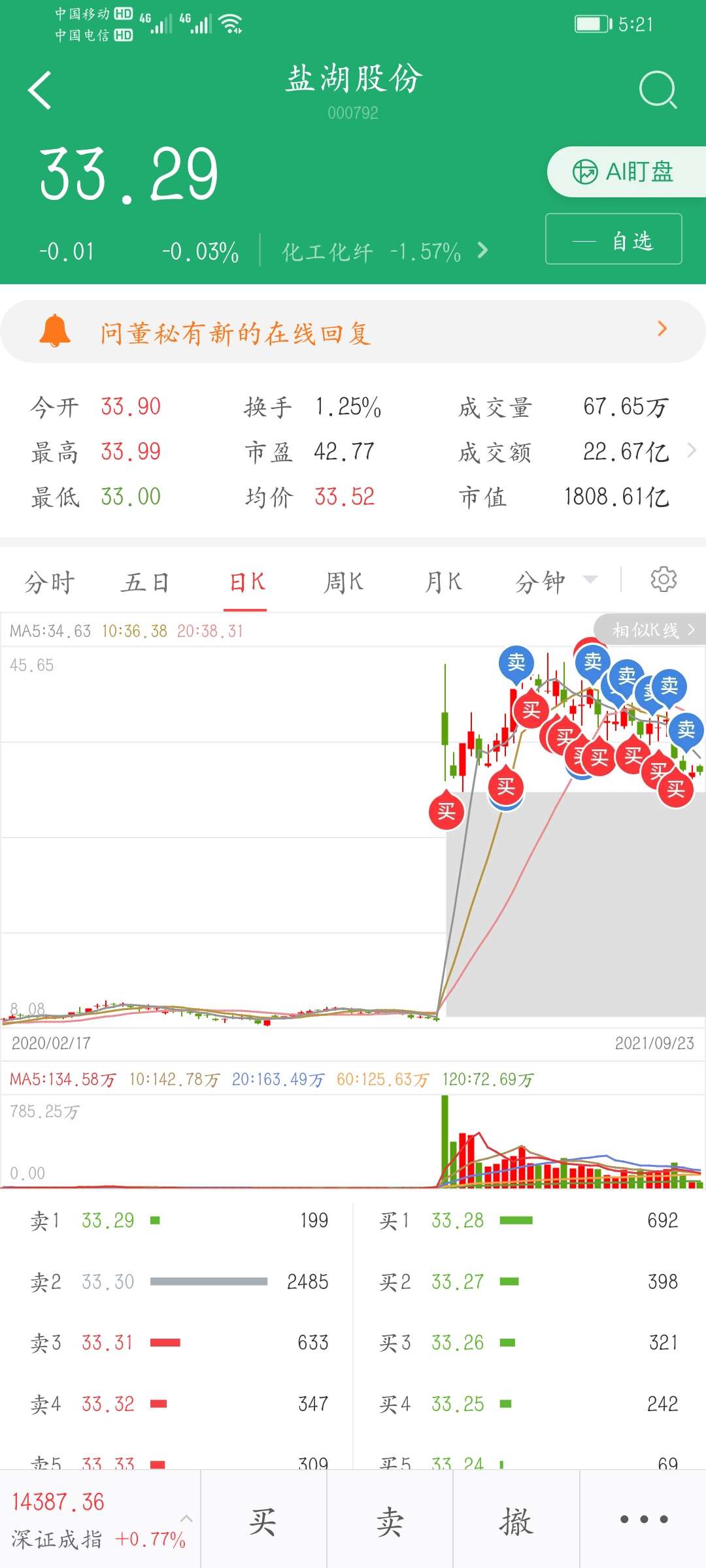Select the 买1 bid price 33.28

click(x=458, y=1219)
